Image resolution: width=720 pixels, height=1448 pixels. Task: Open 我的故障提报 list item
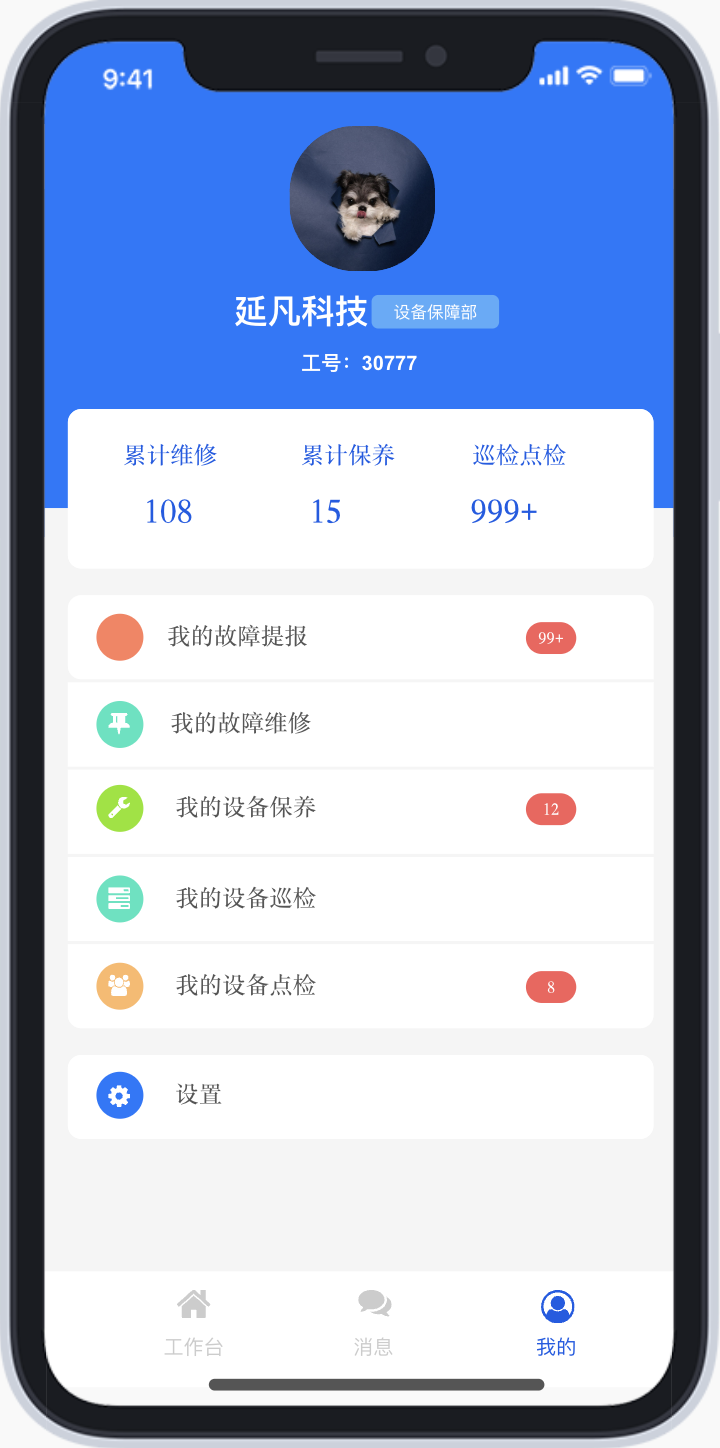[300, 637]
